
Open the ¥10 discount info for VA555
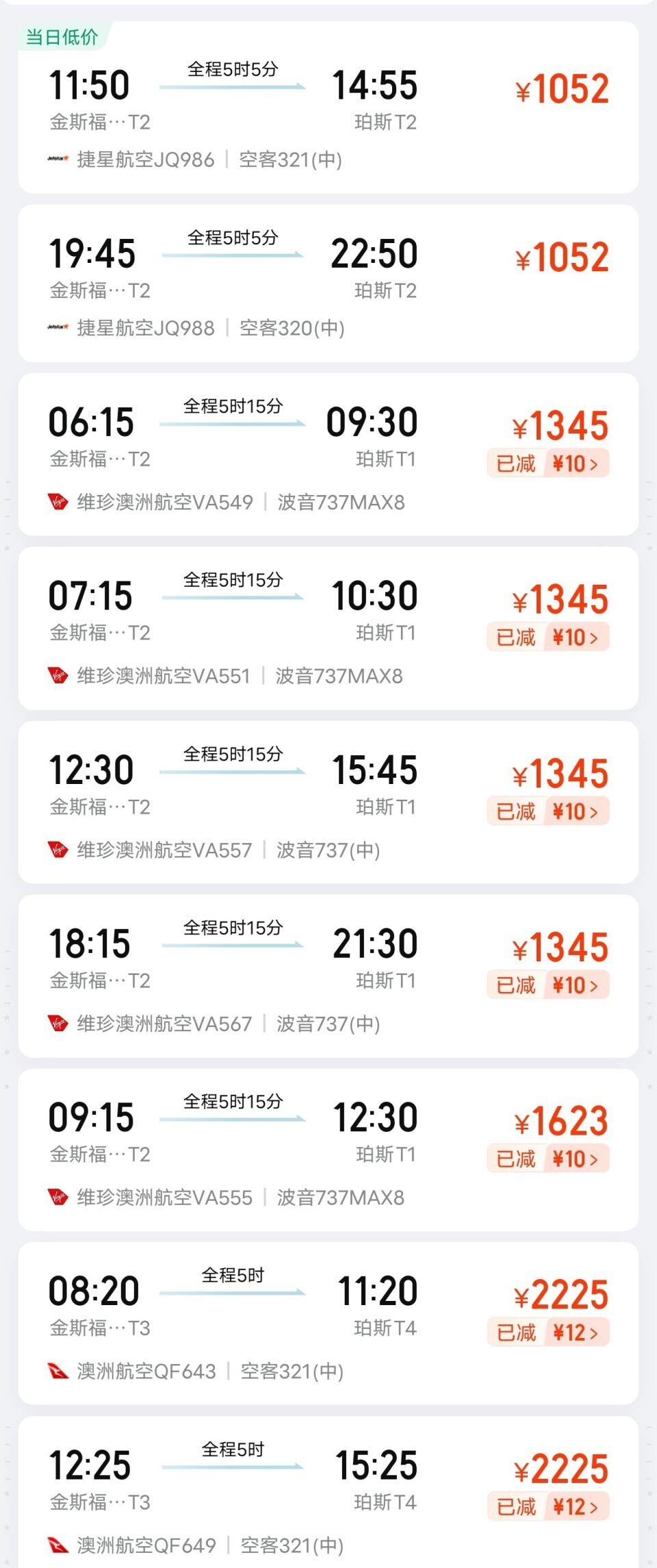[x=548, y=1159]
